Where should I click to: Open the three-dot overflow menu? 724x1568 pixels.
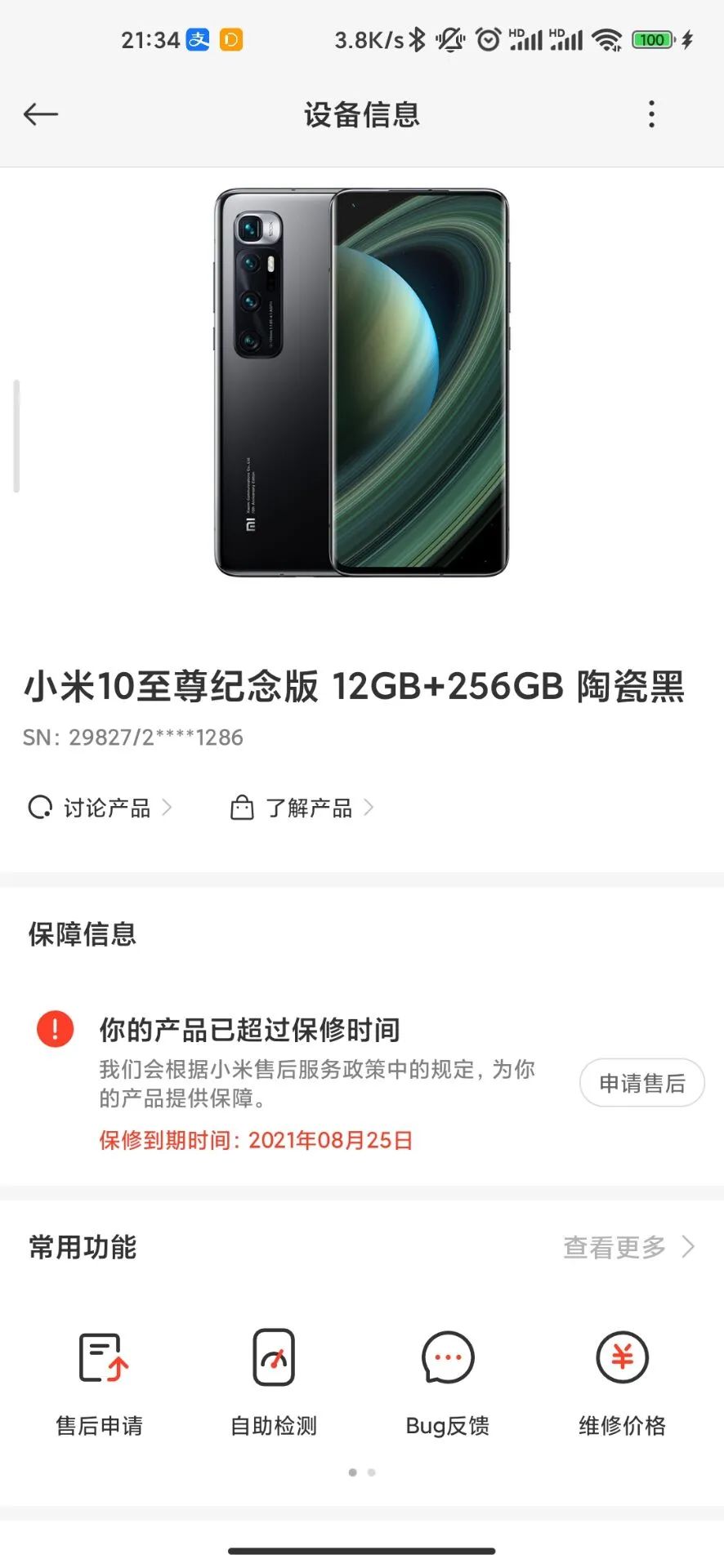click(650, 114)
